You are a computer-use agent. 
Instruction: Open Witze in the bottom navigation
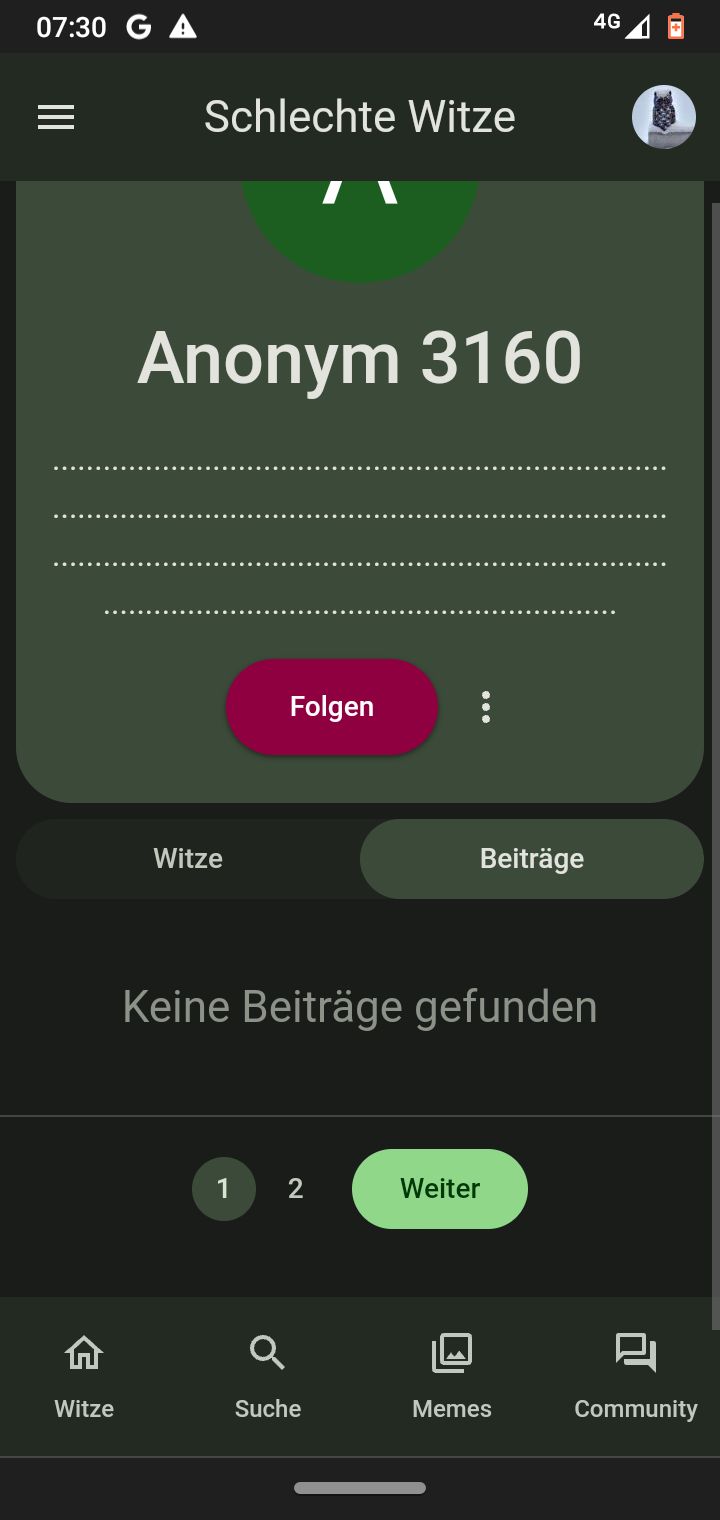click(x=84, y=1377)
